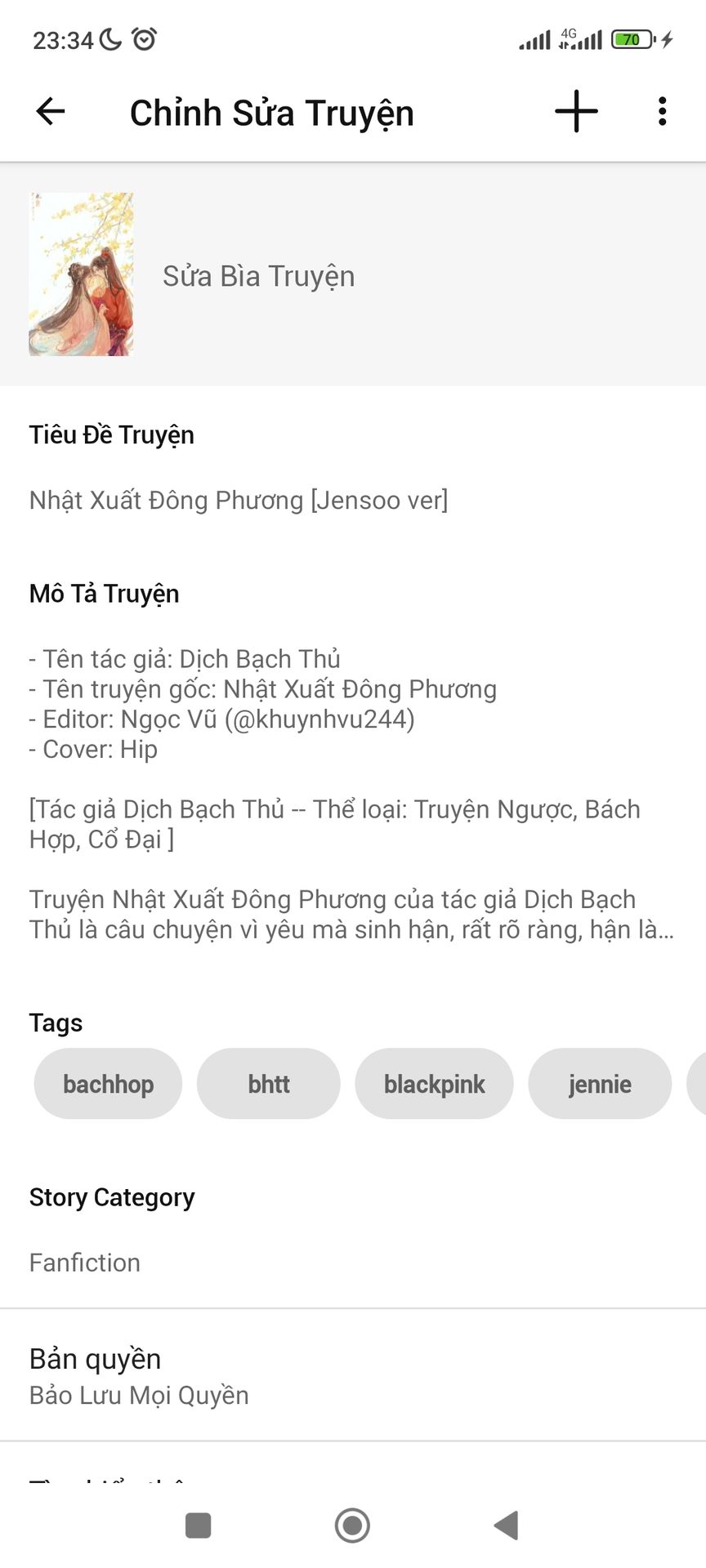
Task: Edit the title Nhật Xuất Đông Phương
Action: click(x=239, y=500)
